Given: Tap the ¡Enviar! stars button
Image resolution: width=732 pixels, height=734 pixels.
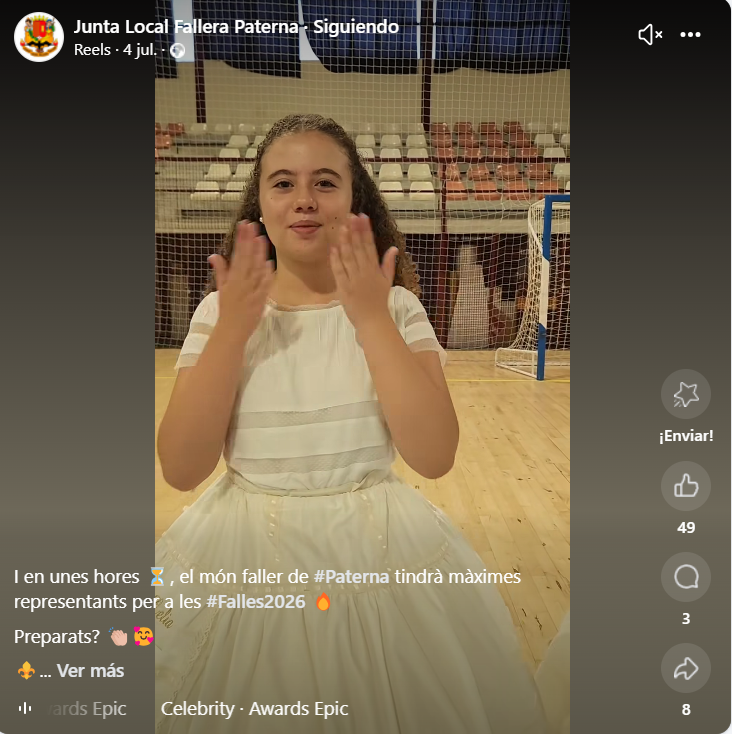Looking at the screenshot, I should point(686,395).
